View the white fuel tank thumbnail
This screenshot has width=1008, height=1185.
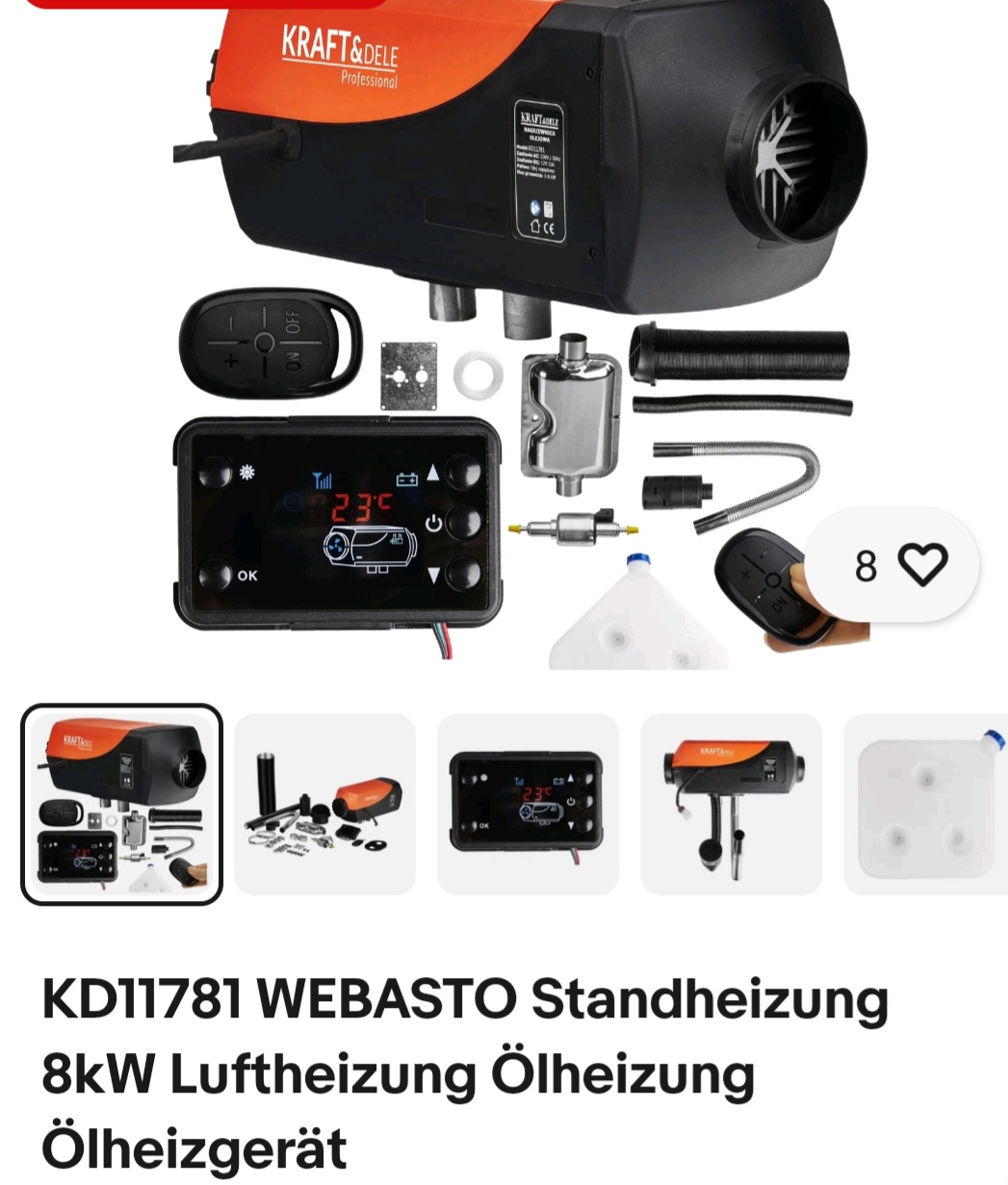925,805
